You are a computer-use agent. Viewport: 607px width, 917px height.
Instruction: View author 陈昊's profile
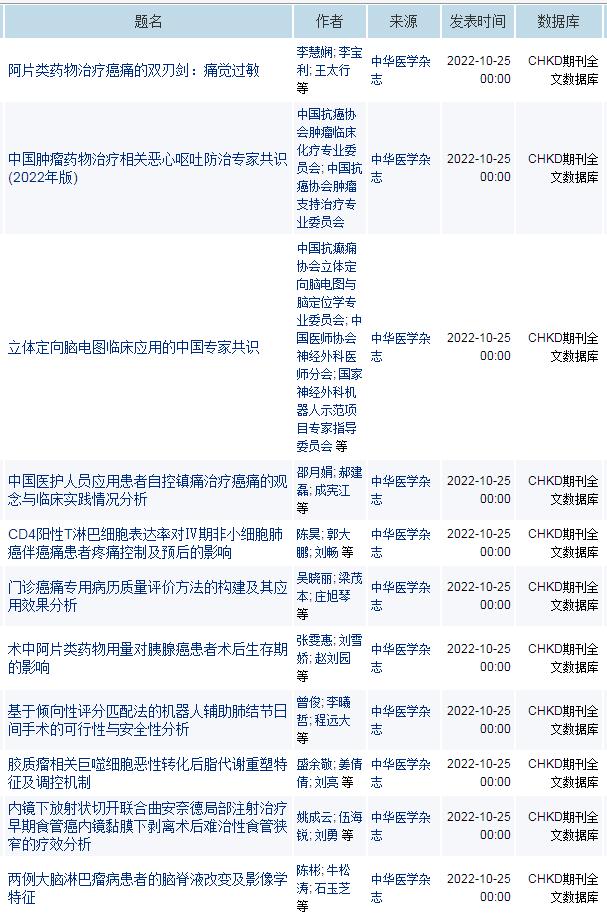point(308,534)
